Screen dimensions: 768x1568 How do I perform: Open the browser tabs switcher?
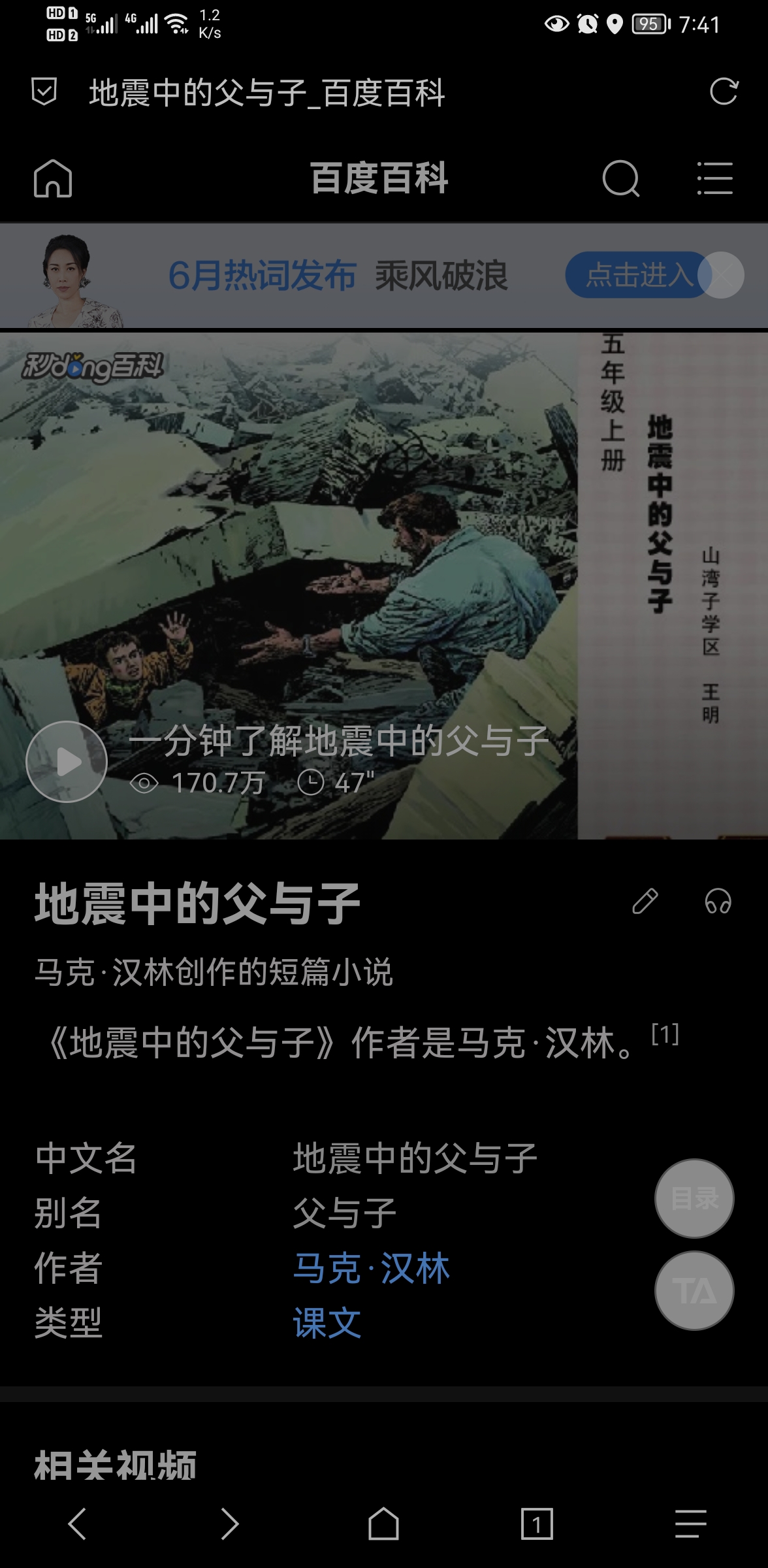[537, 1524]
